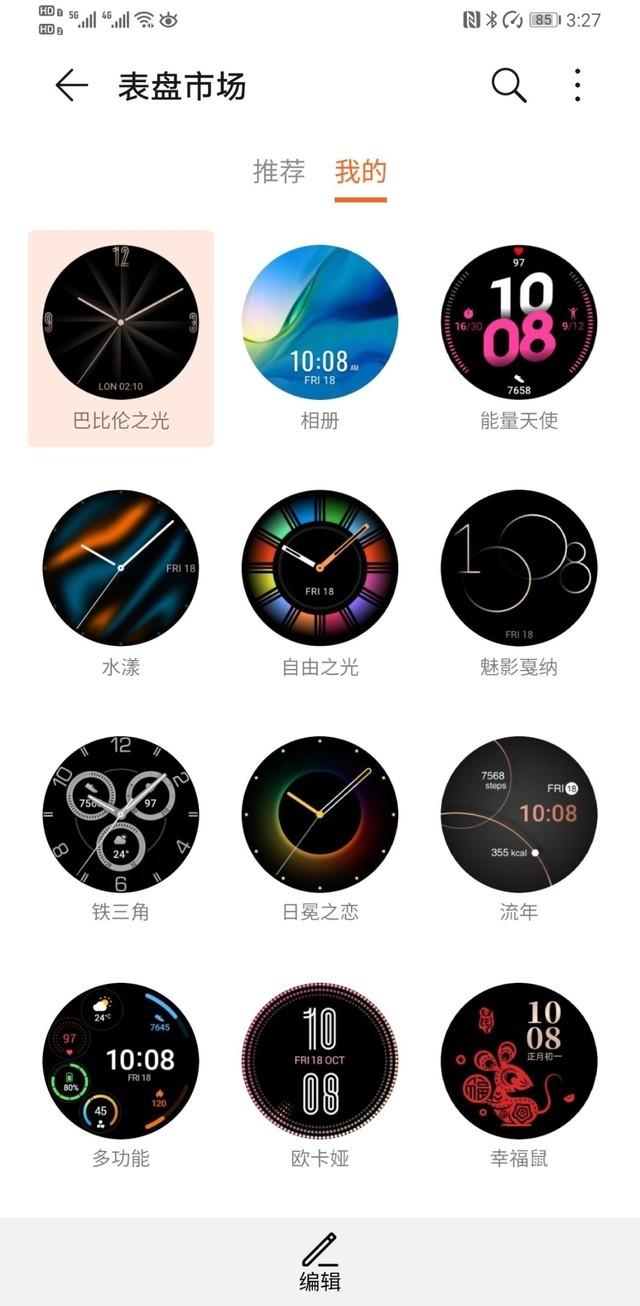
Task: Open the overflow menu
Action: point(578,86)
